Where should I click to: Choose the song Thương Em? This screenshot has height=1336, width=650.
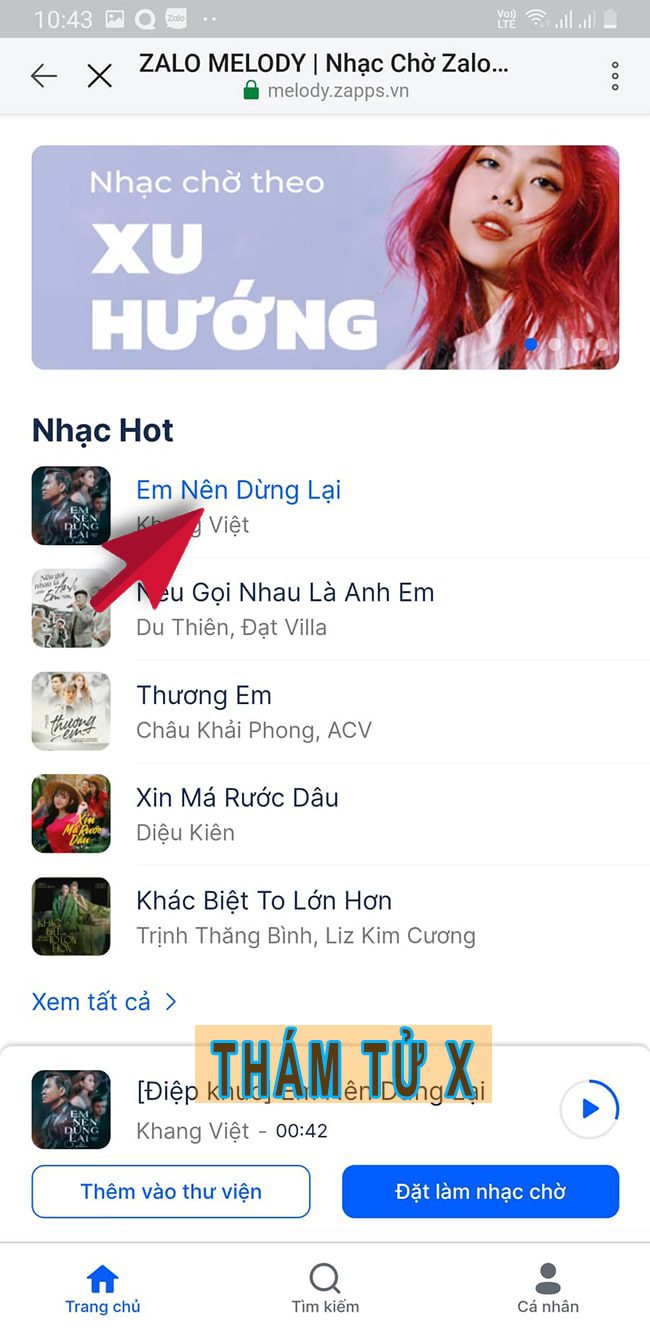(x=204, y=696)
